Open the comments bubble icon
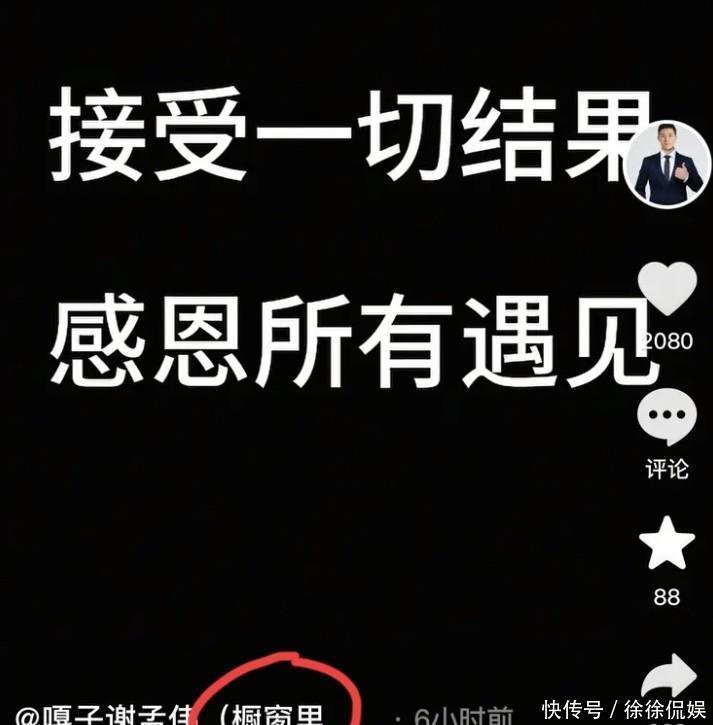713x725 pixels. coord(667,419)
